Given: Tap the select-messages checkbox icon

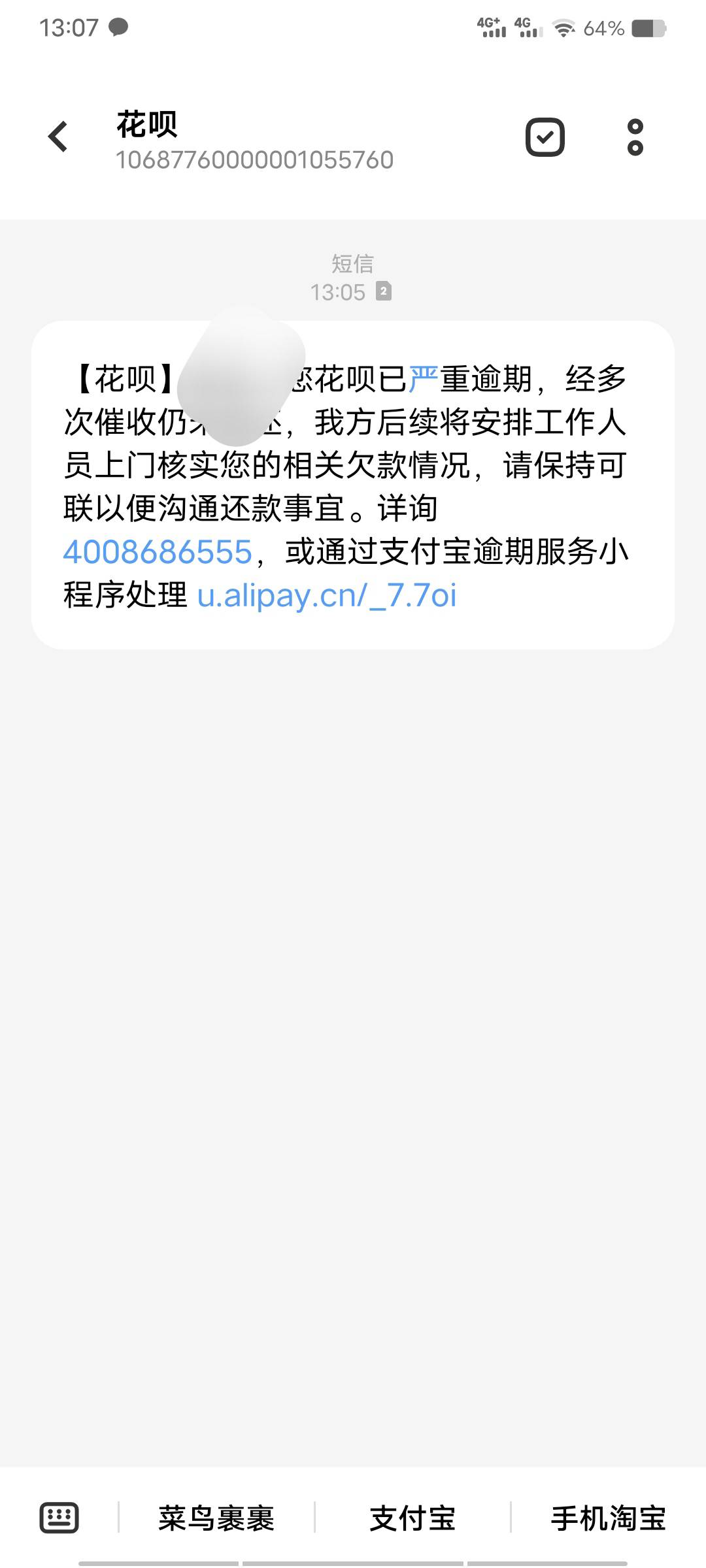Looking at the screenshot, I should (545, 137).
